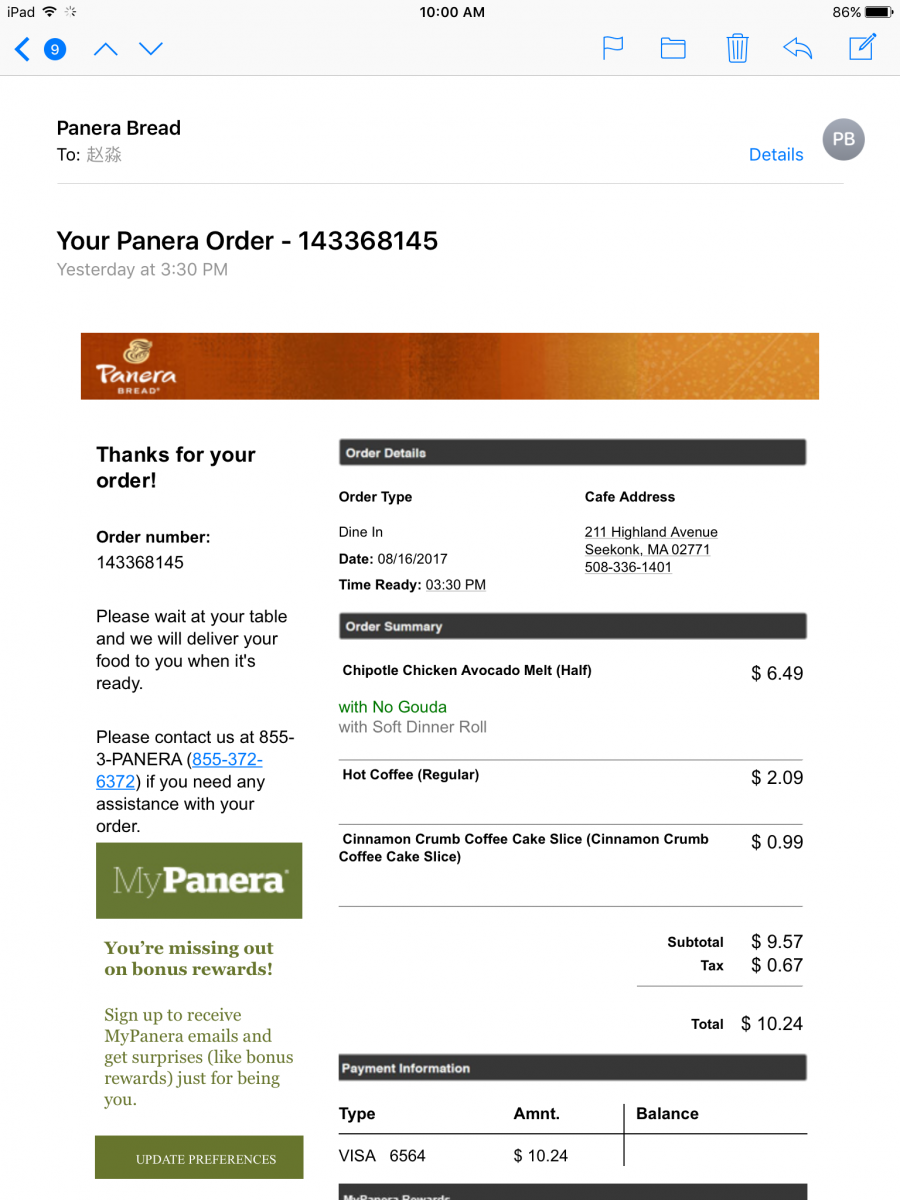Call Panera via 855-372-6372 link
The height and width of the screenshot is (1200, 900).
[x=227, y=760]
